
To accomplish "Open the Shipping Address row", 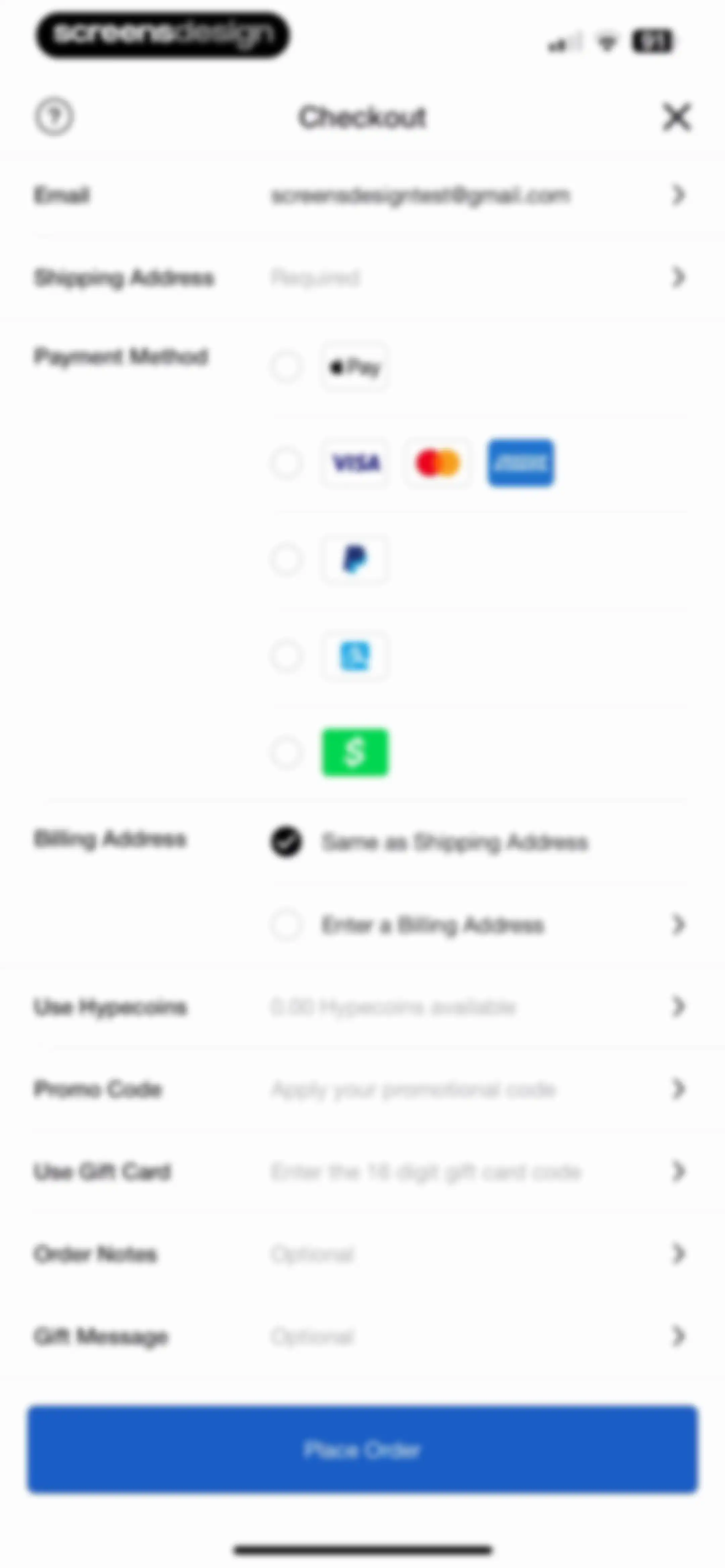I will [x=362, y=278].
